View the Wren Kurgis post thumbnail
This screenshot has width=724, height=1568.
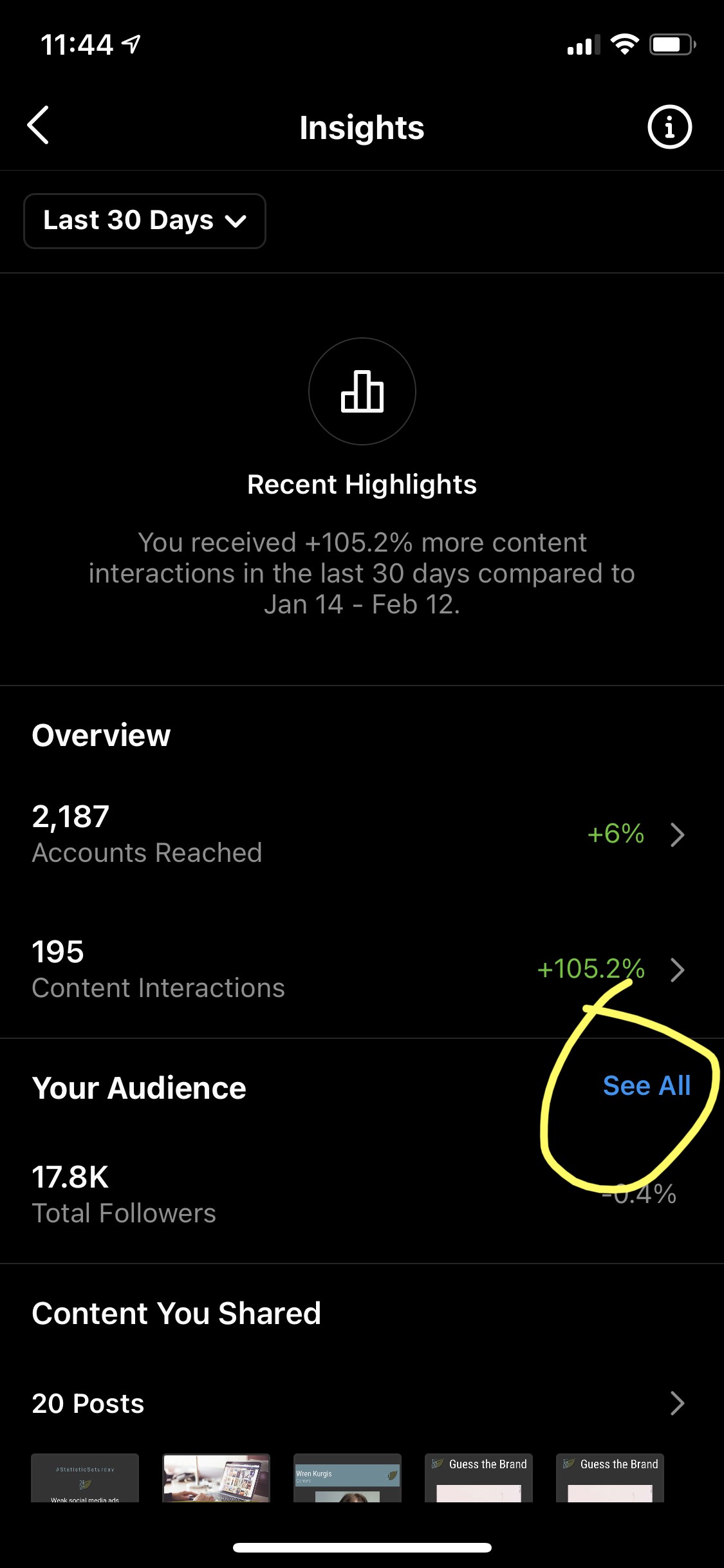(348, 1478)
